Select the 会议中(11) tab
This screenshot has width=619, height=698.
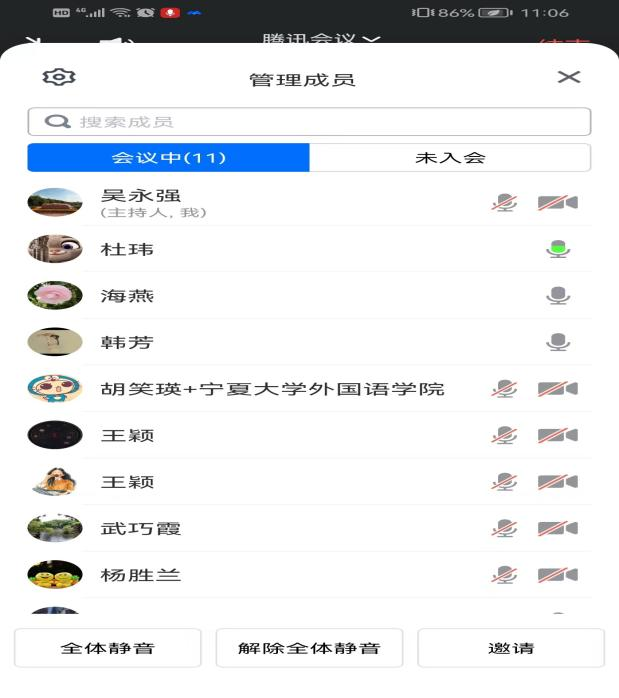point(168,158)
